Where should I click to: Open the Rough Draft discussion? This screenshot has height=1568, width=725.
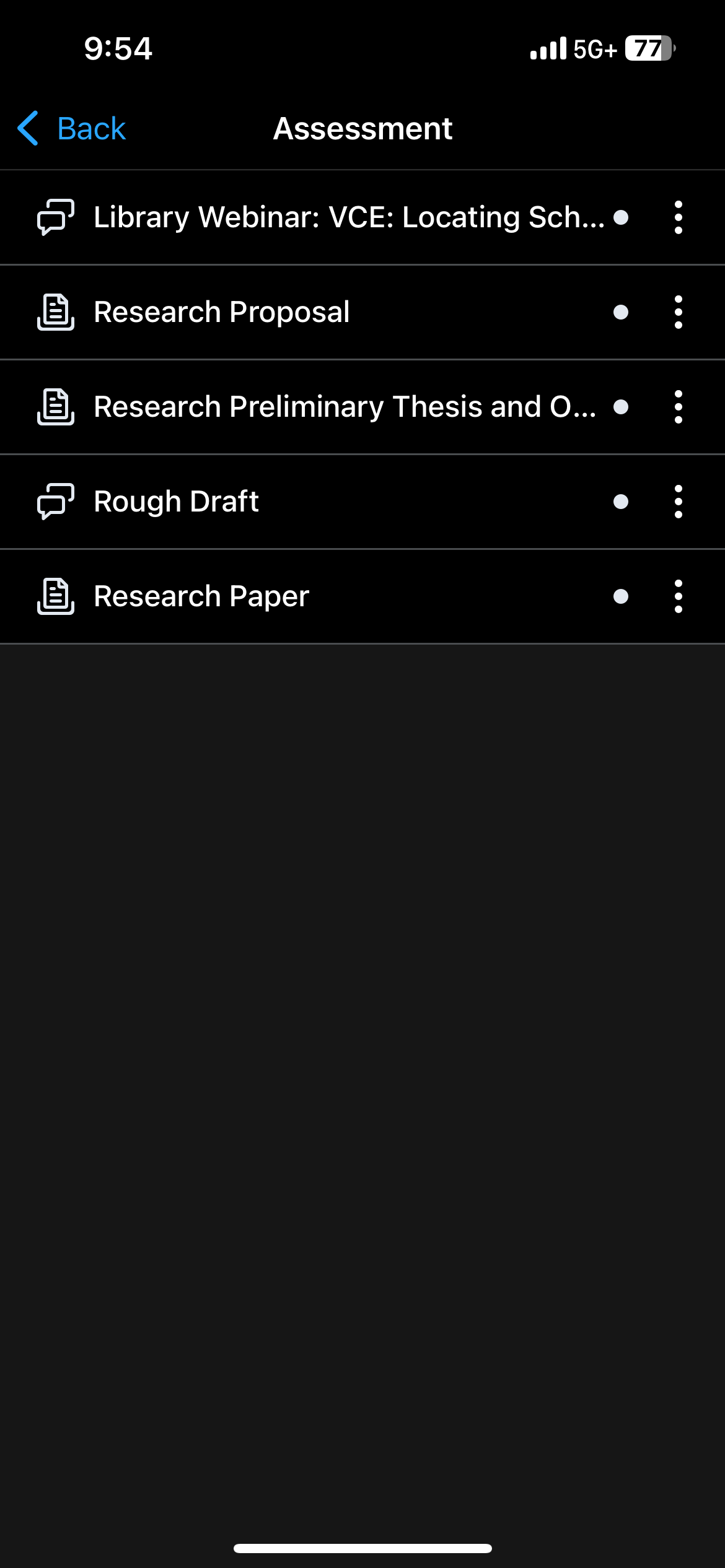pyautogui.click(x=177, y=502)
